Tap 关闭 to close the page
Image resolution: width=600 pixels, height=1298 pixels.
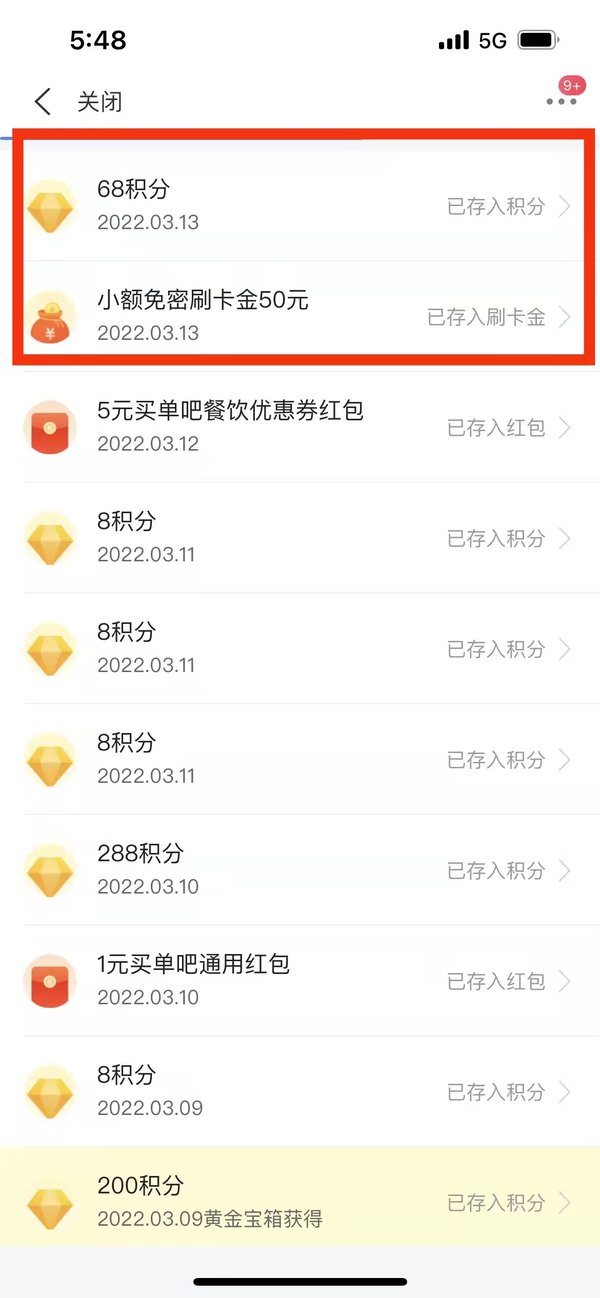click(100, 101)
